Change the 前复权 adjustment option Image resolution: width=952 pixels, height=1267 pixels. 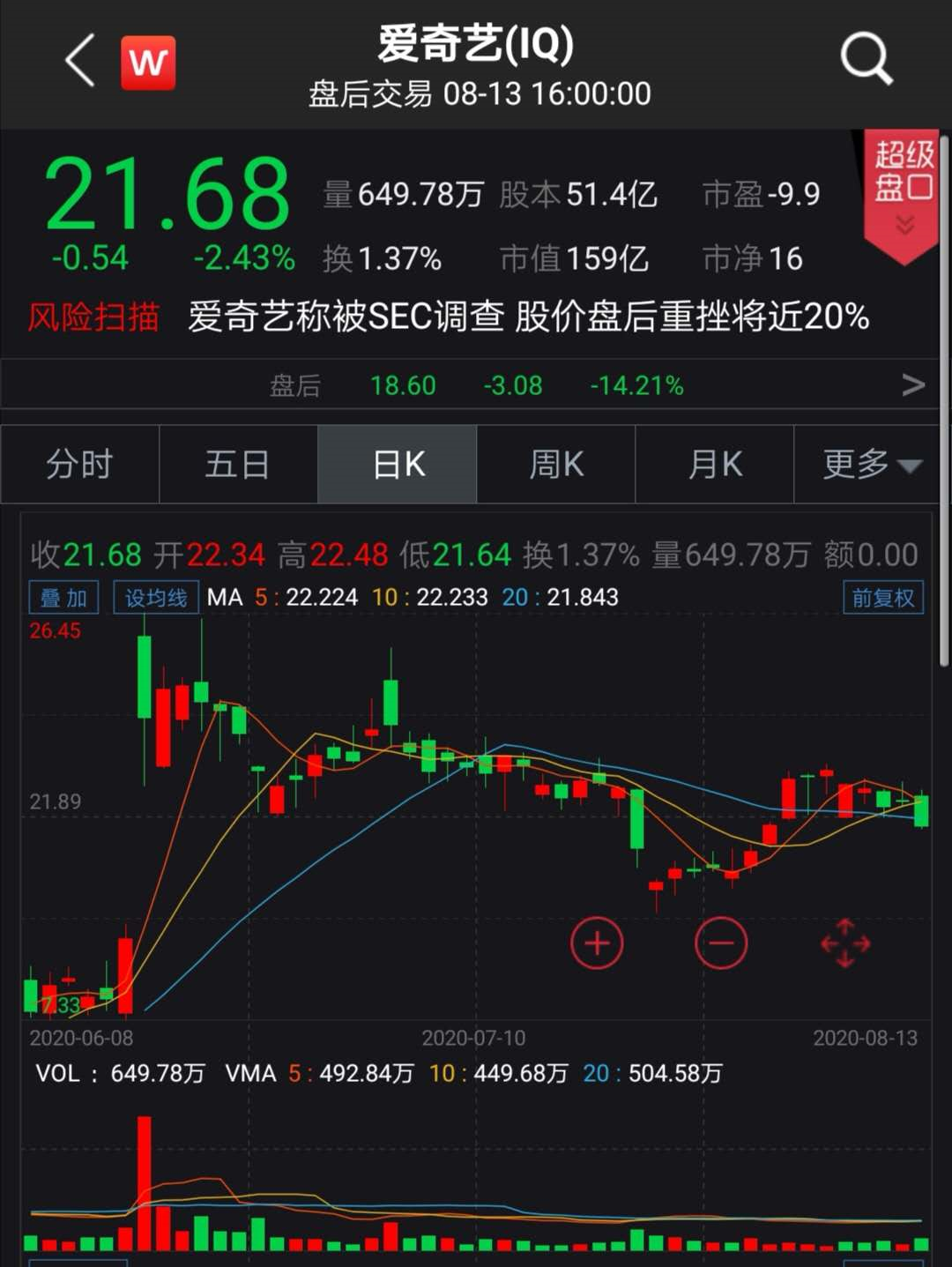[x=882, y=598]
